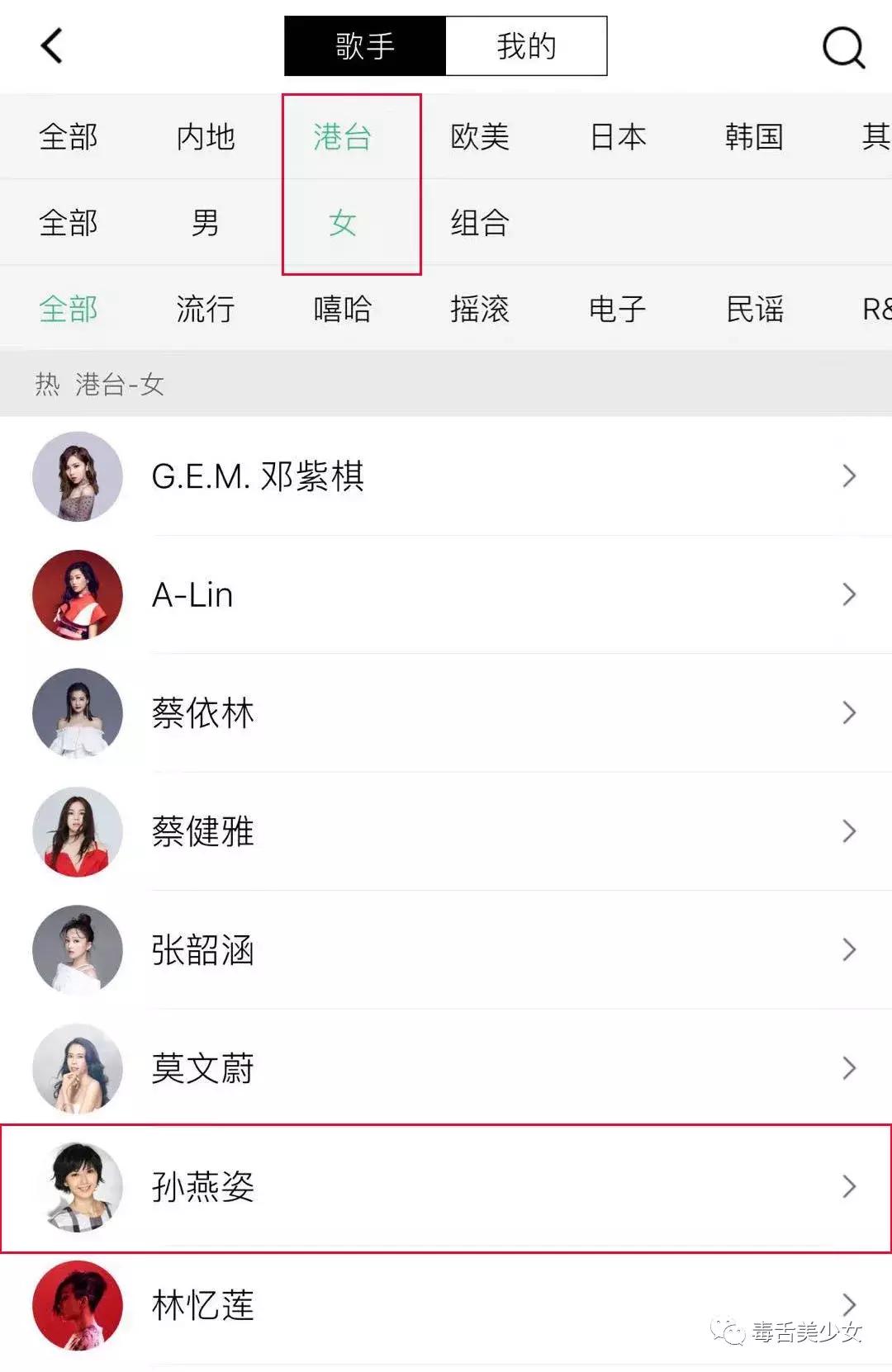This screenshot has width=892, height=1372.
Task: Open the search icon
Action: [843, 47]
